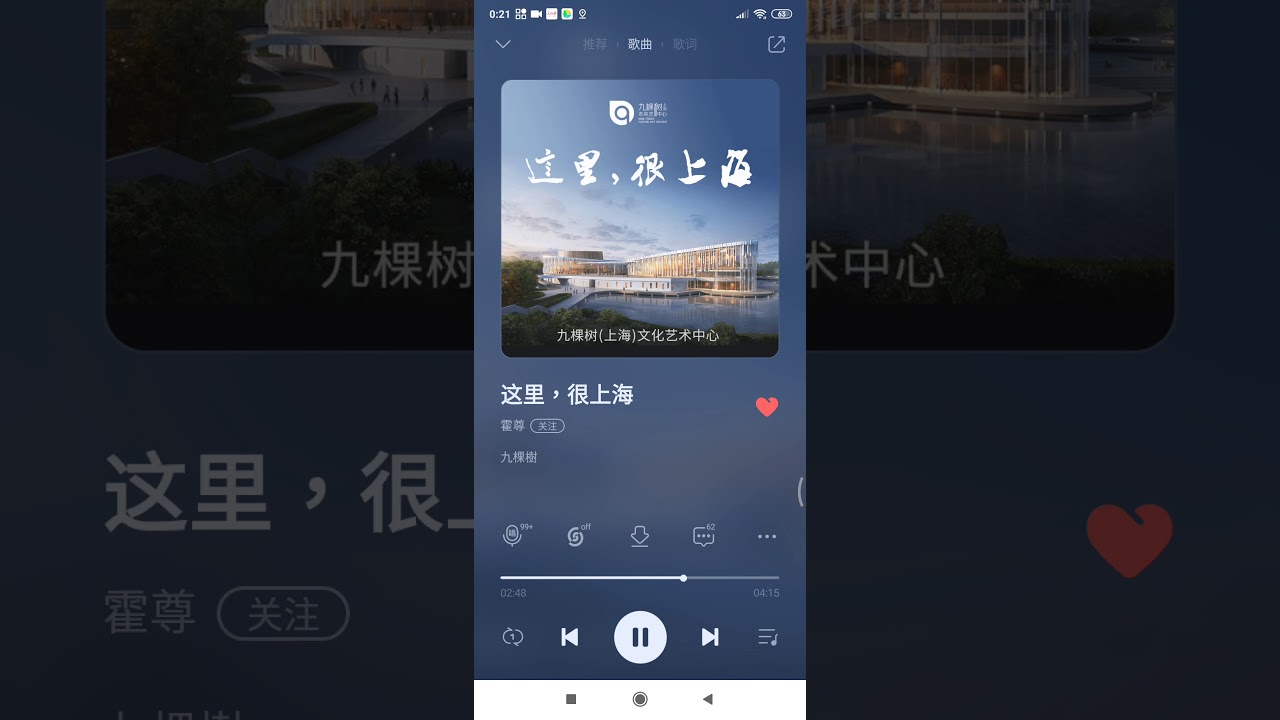This screenshot has width=1280, height=720.
Task: Switch to the 推荐 tab
Action: (x=595, y=44)
